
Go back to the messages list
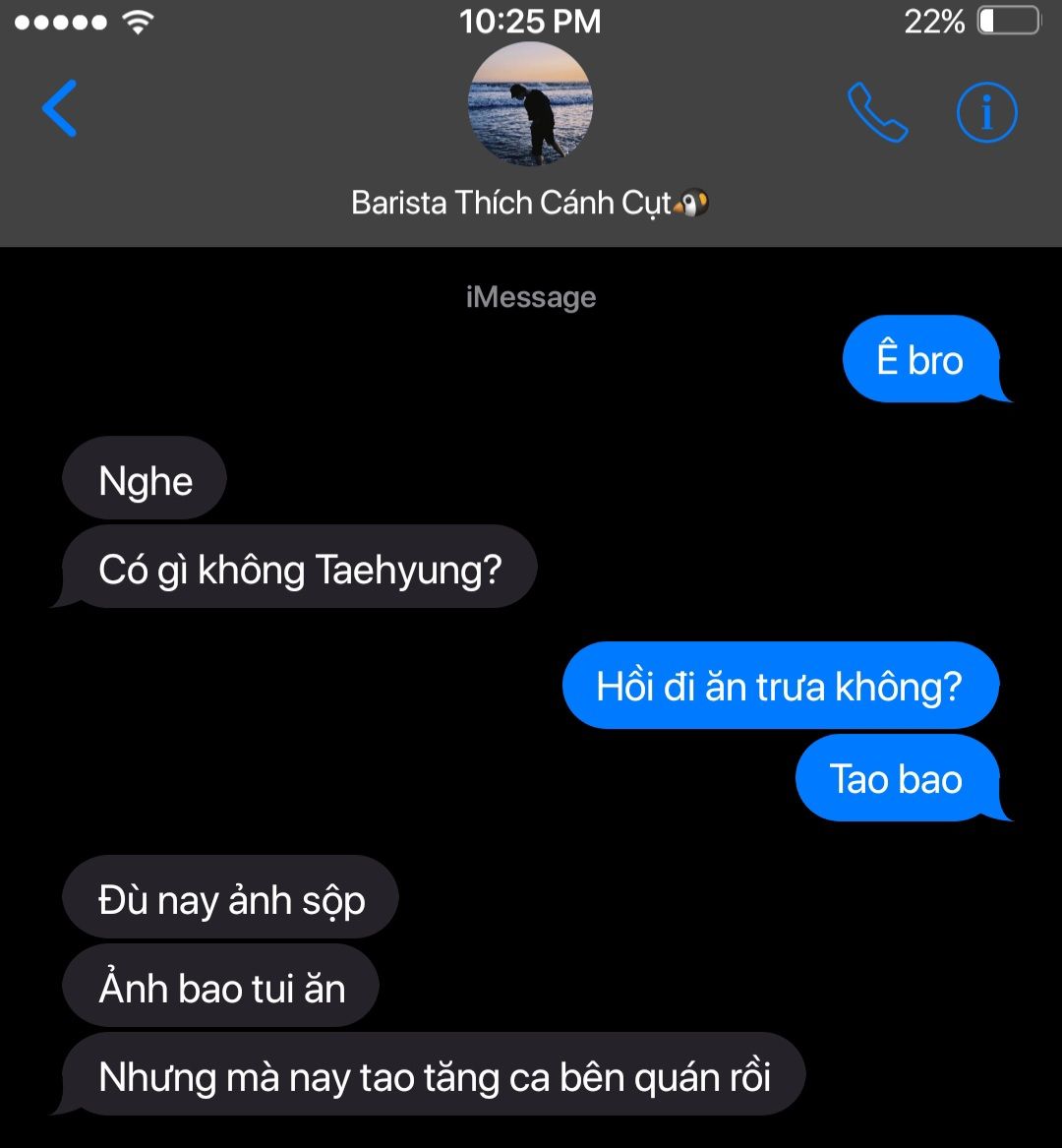(60, 109)
